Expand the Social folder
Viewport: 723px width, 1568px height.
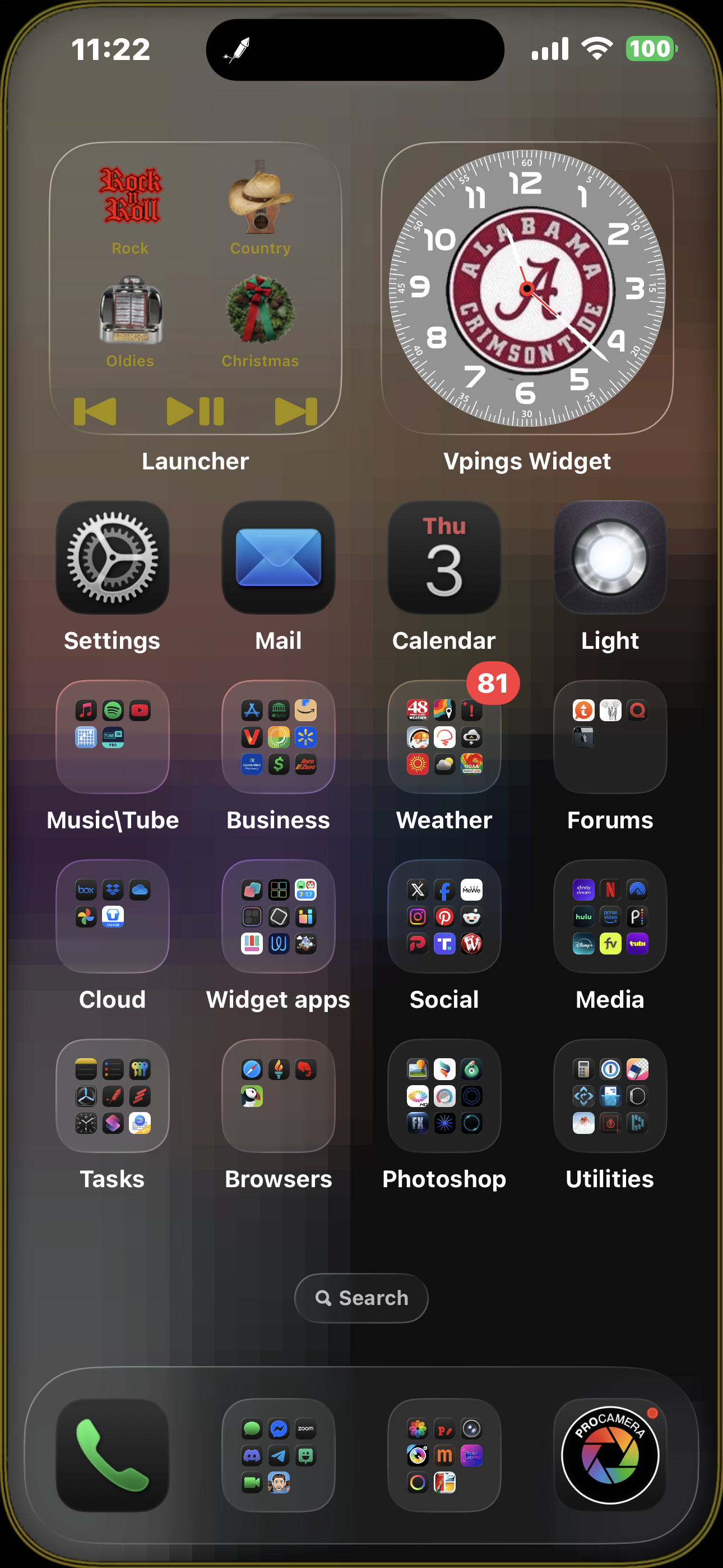point(444,916)
